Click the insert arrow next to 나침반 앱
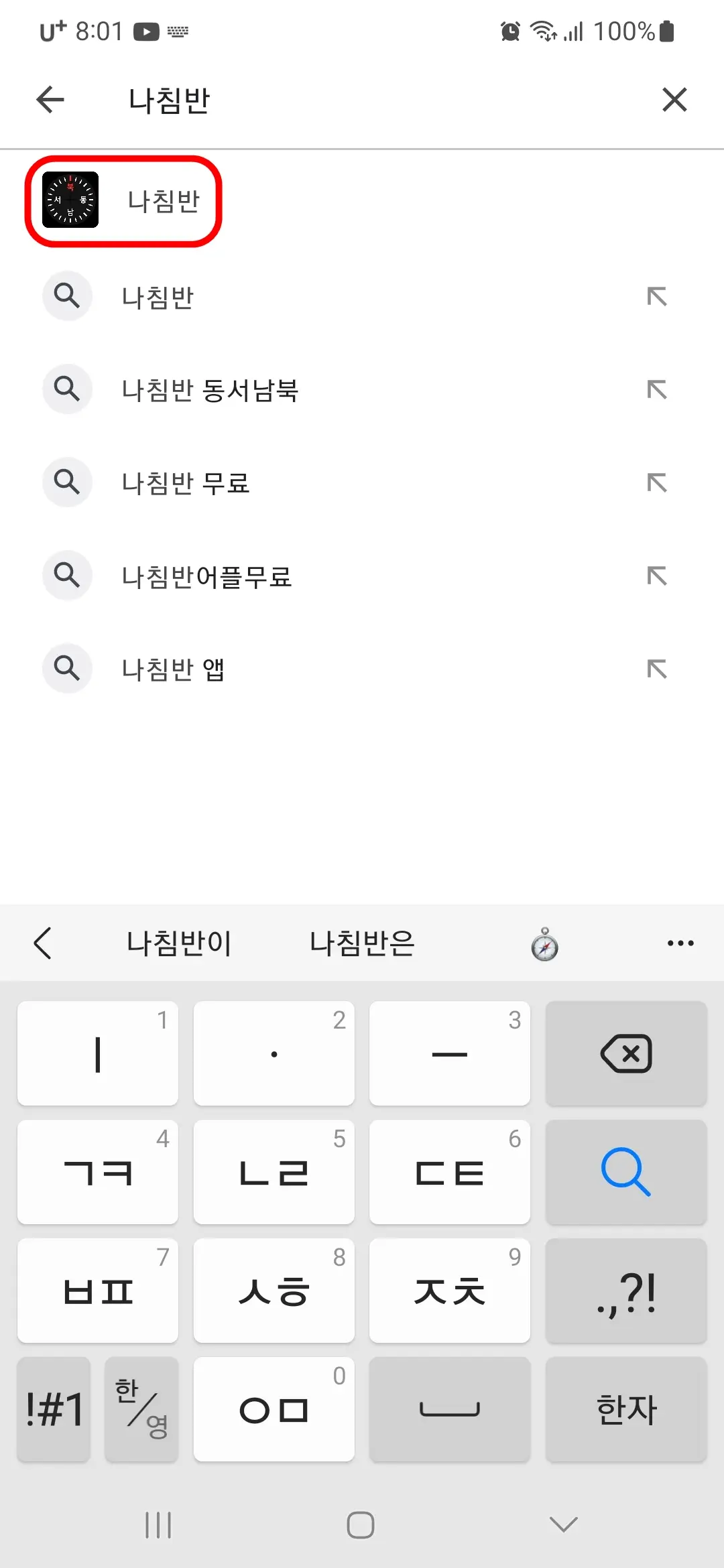724x1568 pixels. pyautogui.click(x=657, y=669)
